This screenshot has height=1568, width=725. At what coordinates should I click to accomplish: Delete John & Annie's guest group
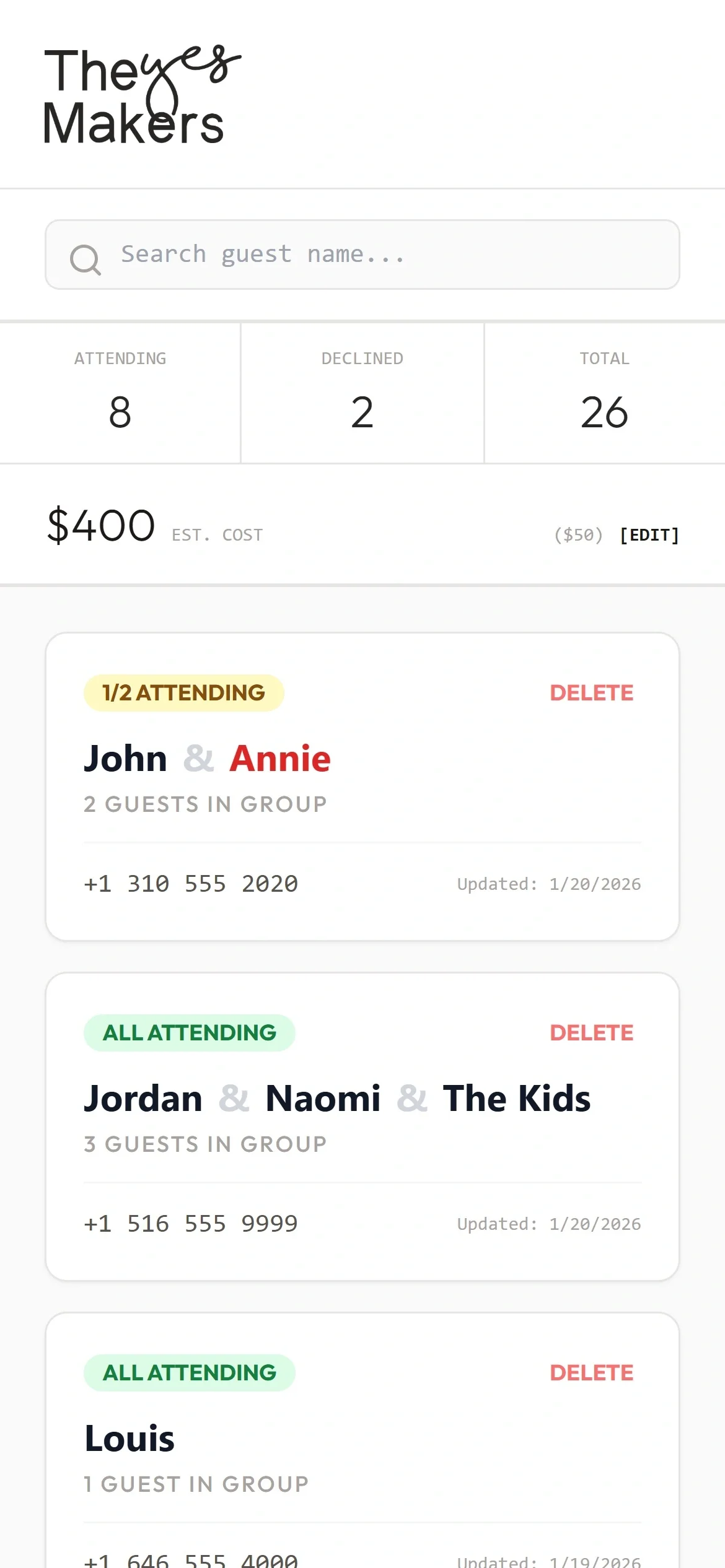coord(592,692)
